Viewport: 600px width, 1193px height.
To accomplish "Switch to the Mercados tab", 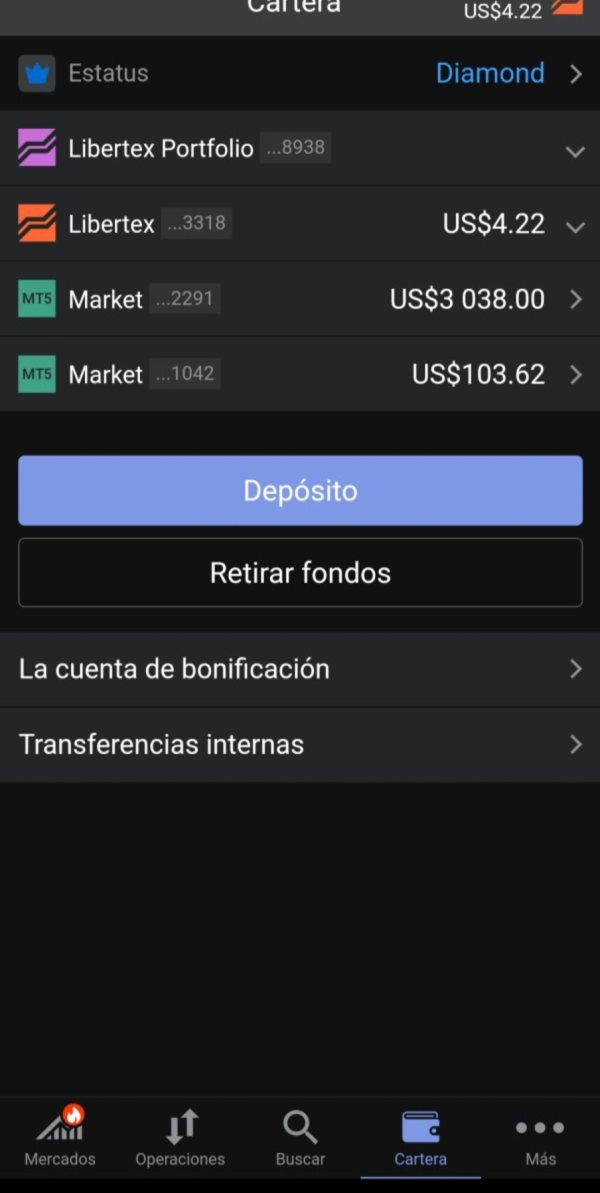I will coord(60,1138).
